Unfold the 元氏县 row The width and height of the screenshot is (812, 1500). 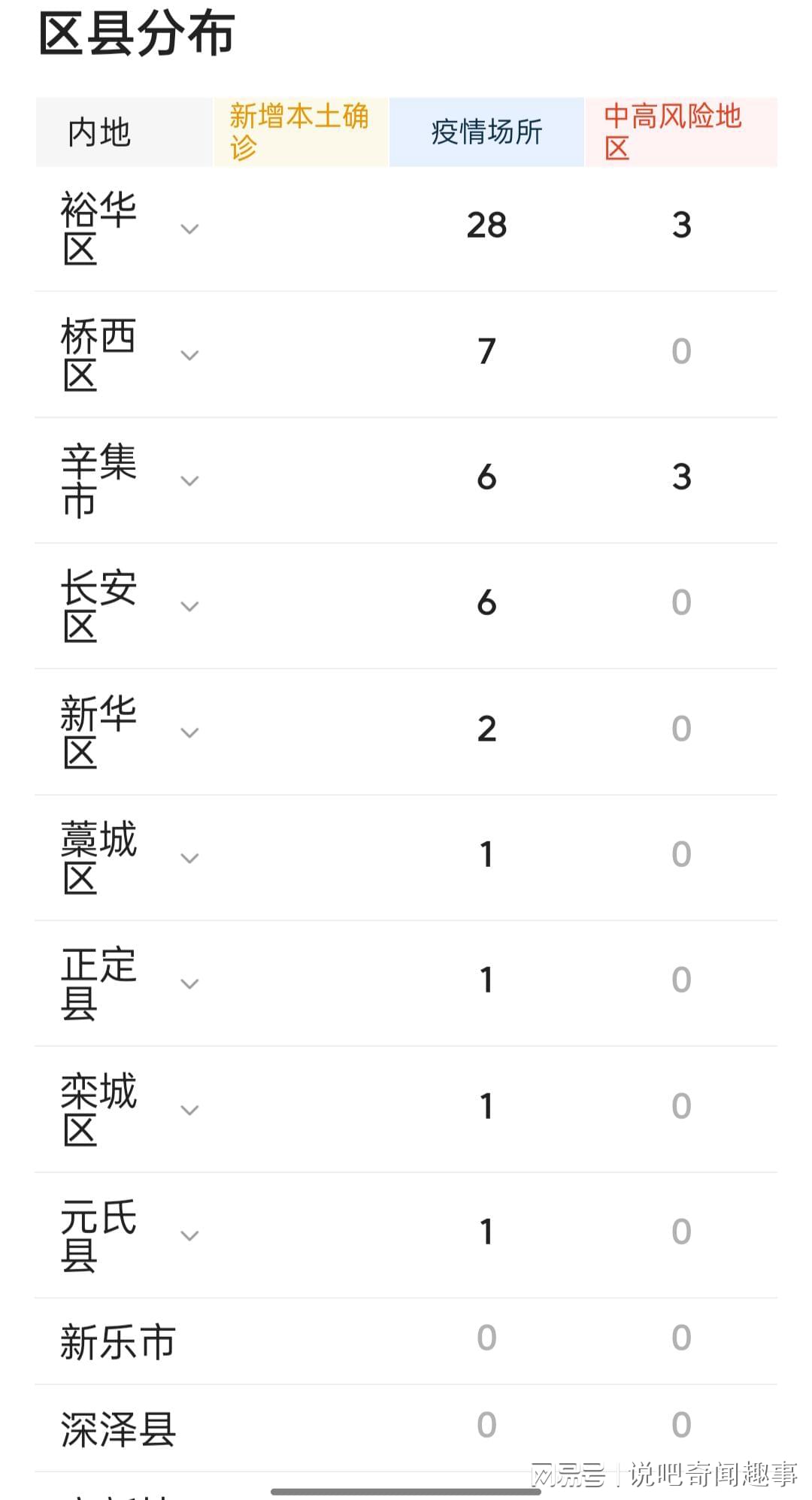(x=189, y=1235)
